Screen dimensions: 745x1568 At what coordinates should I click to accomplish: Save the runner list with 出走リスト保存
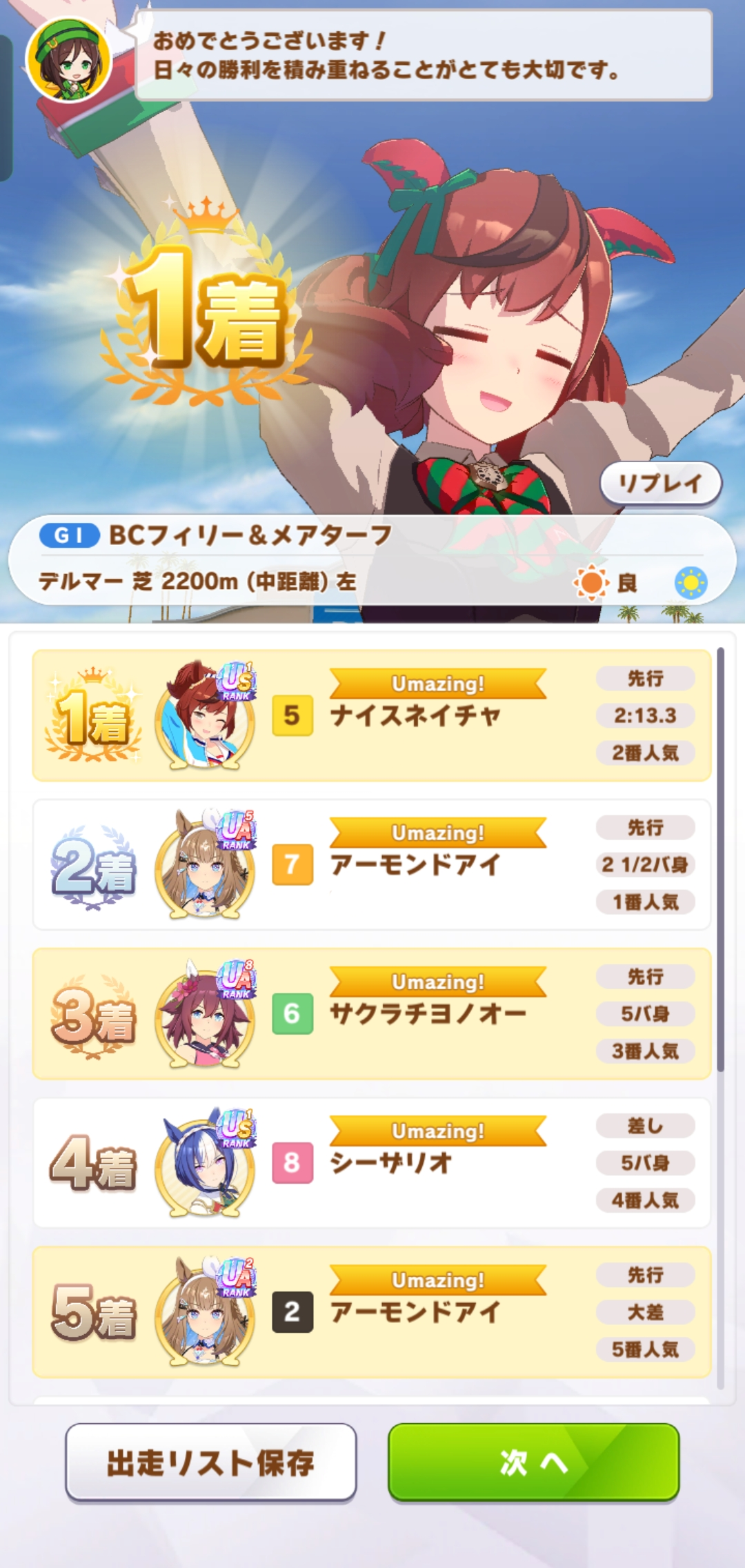click(x=210, y=1462)
